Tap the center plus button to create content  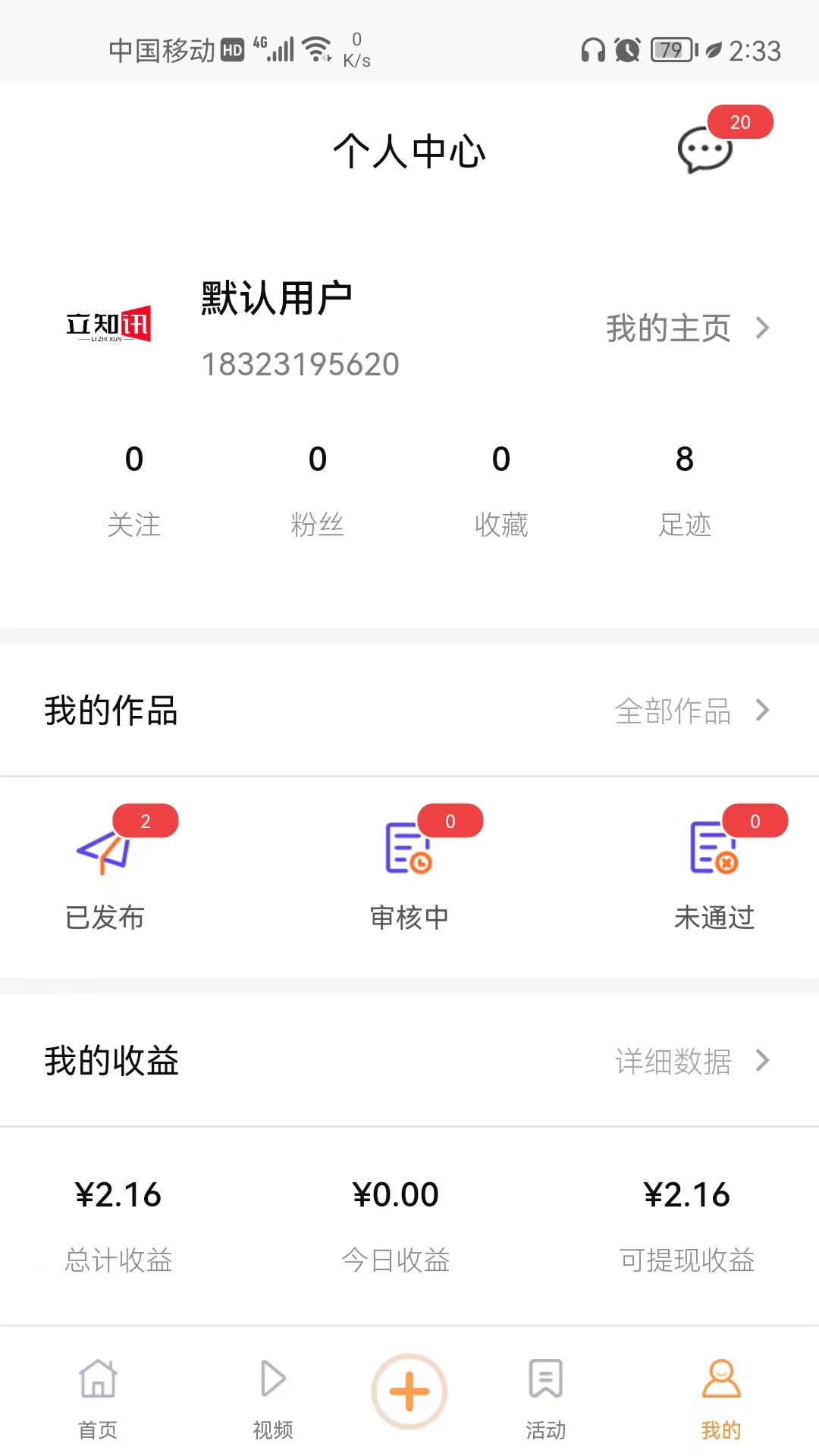[x=408, y=1392]
